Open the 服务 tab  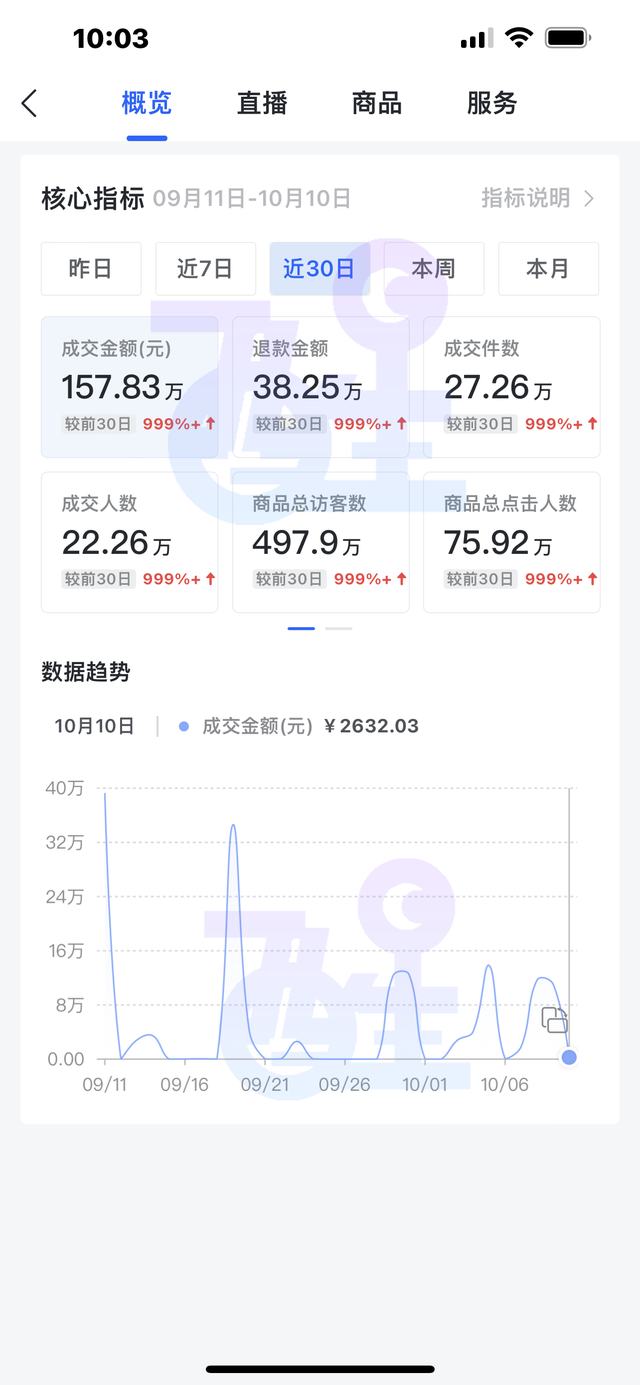492,102
